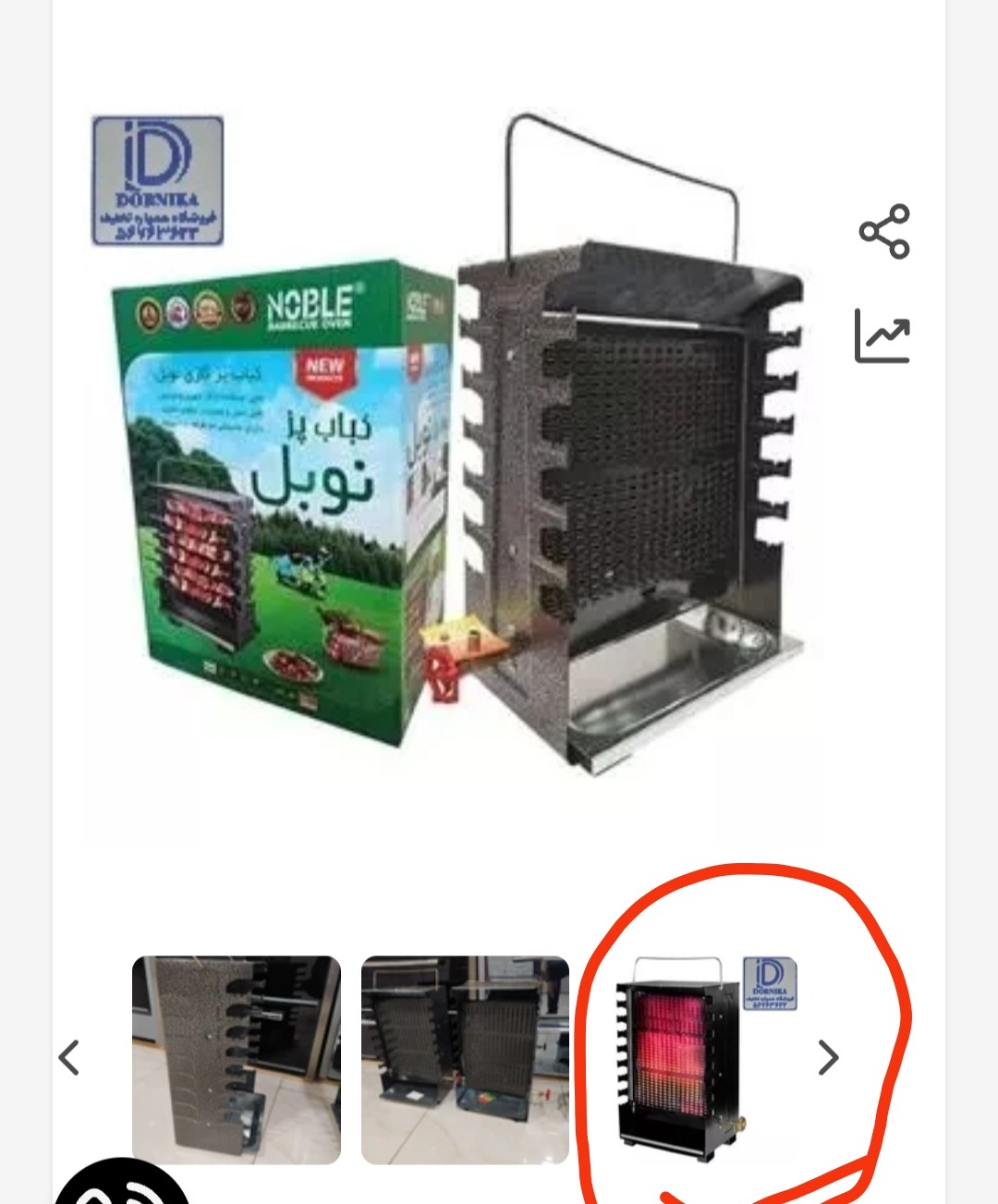Viewport: 998px width, 1204px height.
Task: Select the thumbnail showing two ovens
Action: pos(465,1060)
